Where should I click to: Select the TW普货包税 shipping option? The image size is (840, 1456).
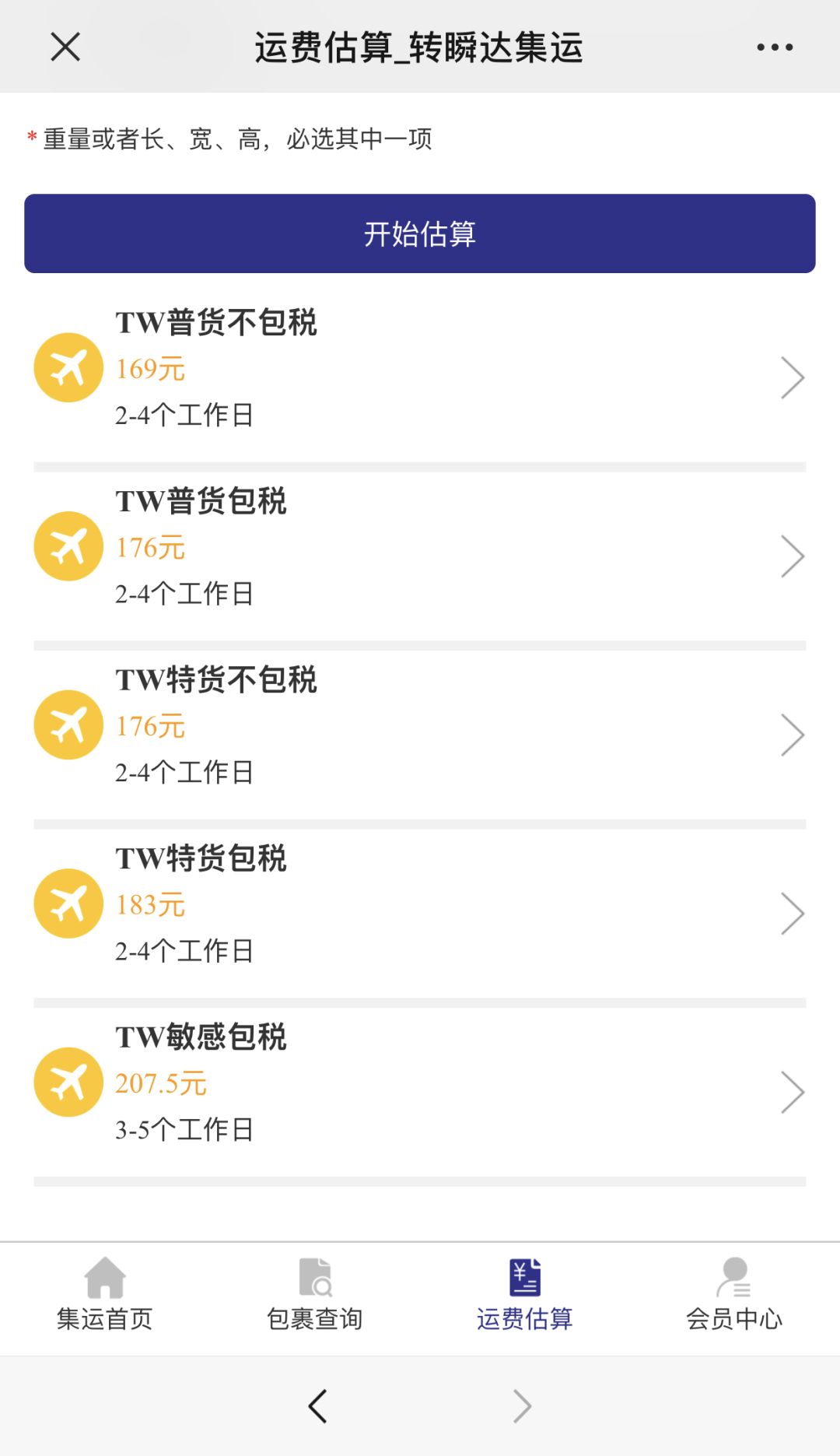pos(420,547)
